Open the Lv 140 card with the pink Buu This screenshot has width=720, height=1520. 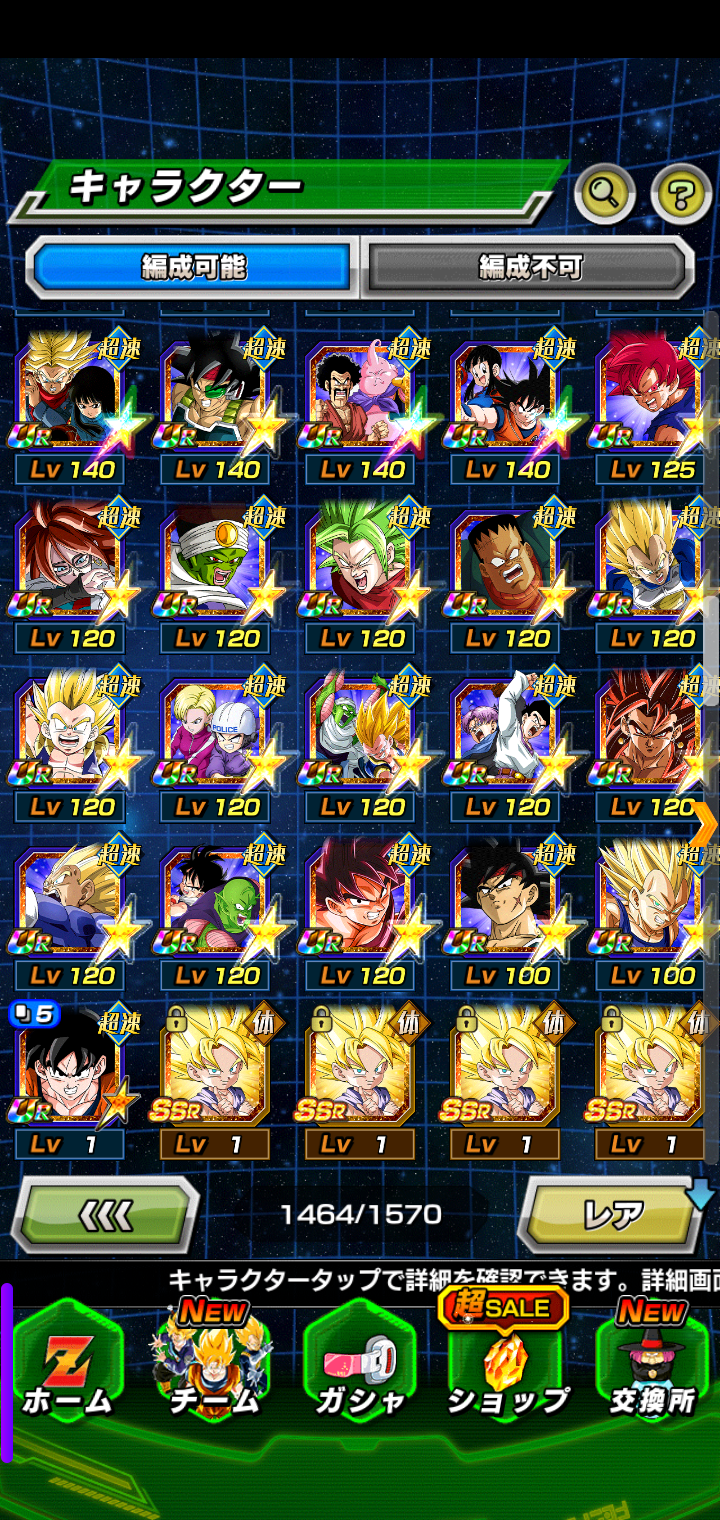tap(360, 400)
